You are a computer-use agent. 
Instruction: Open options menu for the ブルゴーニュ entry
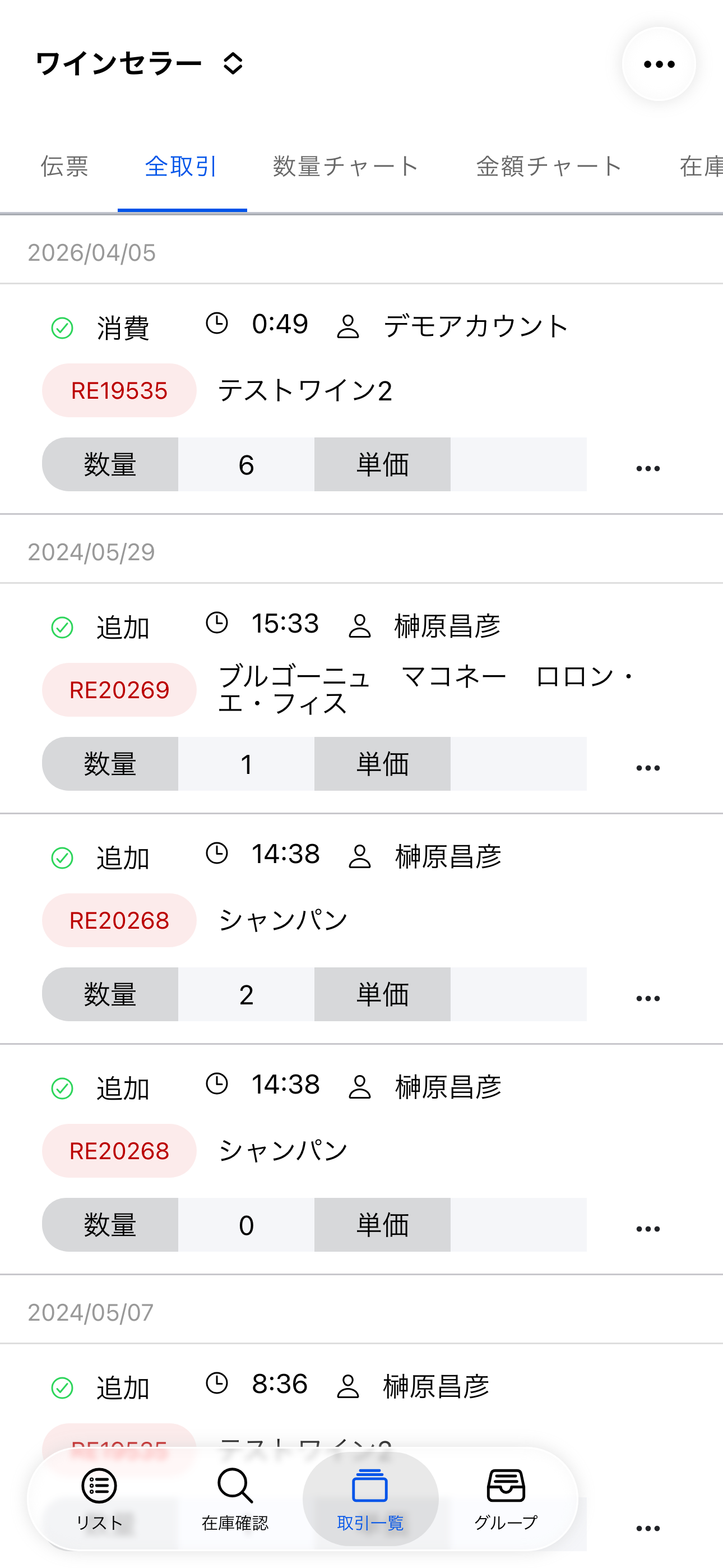coord(647,767)
